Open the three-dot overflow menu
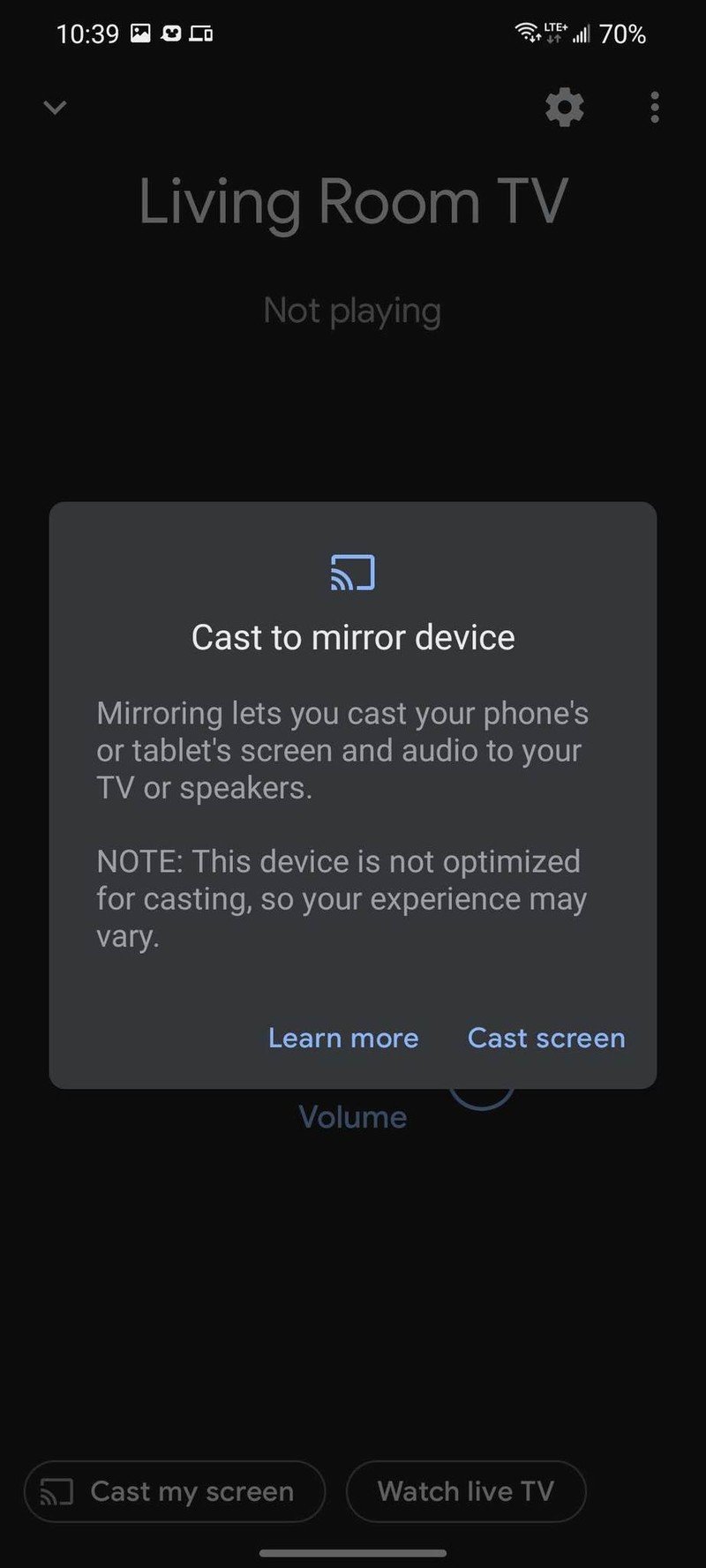The height and width of the screenshot is (1568, 706). [654, 108]
